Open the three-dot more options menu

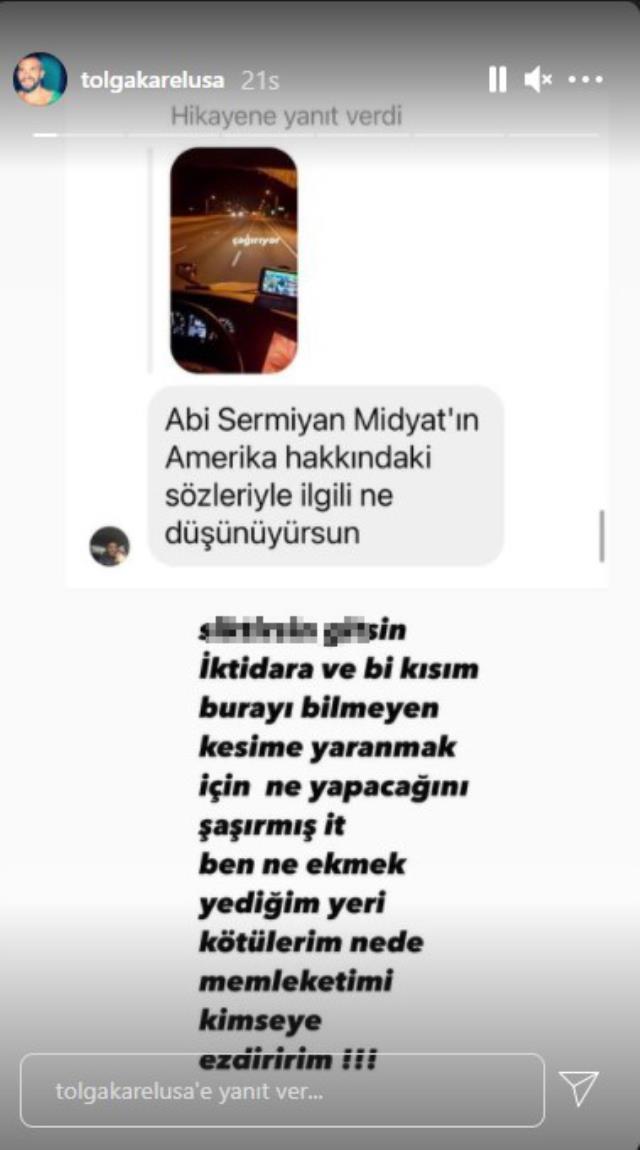point(585,80)
